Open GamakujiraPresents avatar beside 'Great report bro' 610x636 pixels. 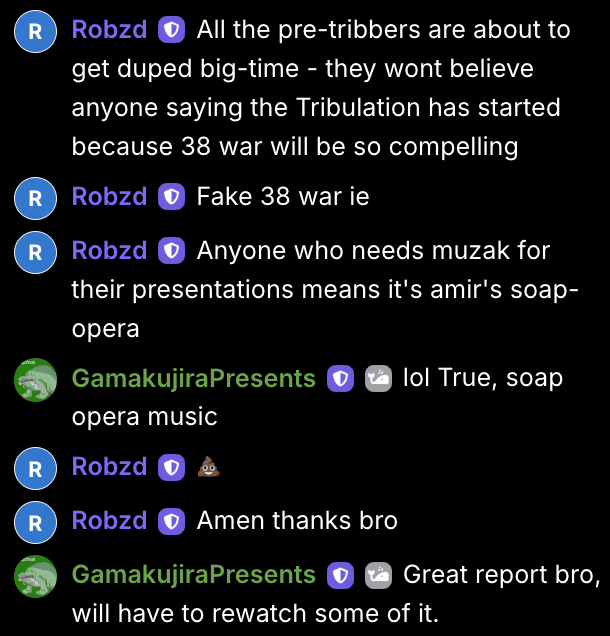[35, 577]
